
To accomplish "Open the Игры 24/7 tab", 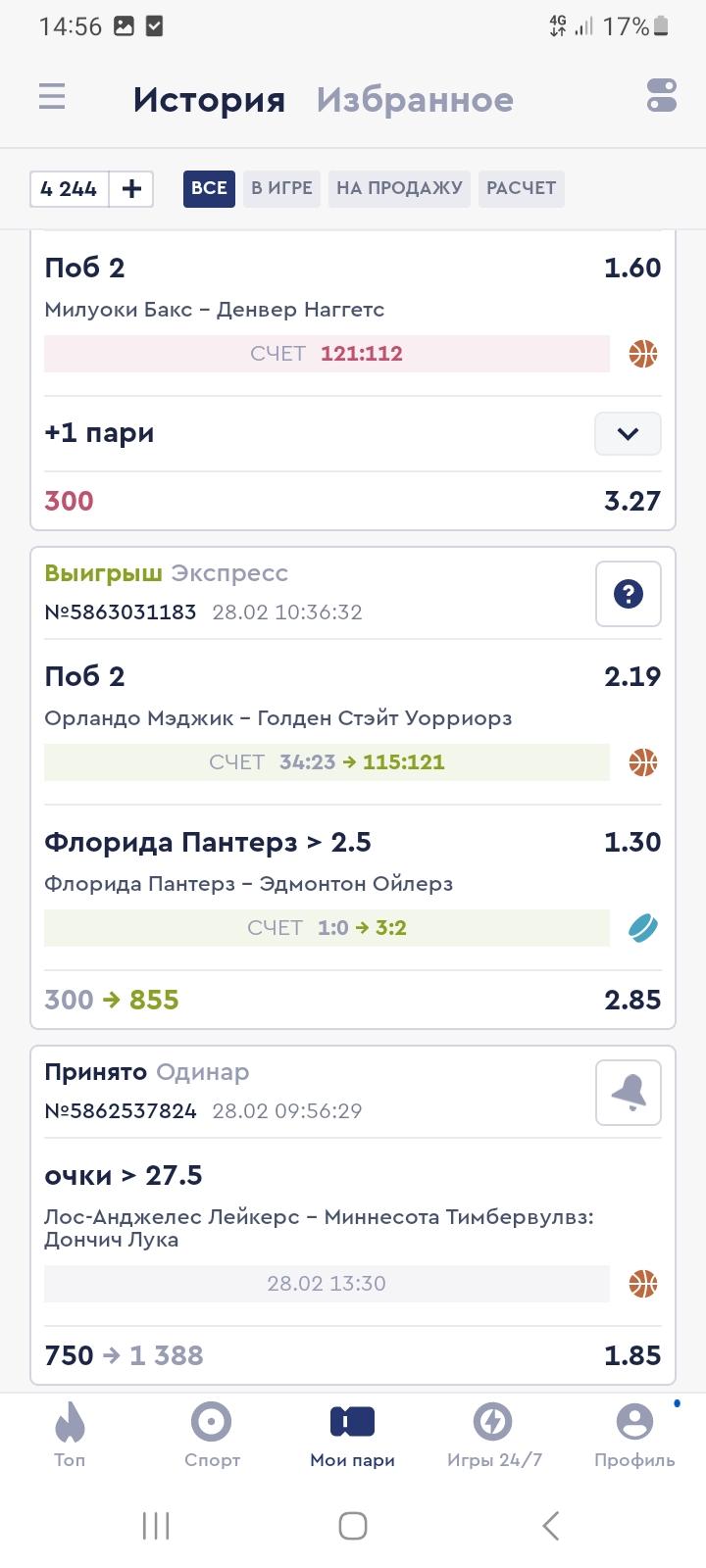I will coord(494,1435).
